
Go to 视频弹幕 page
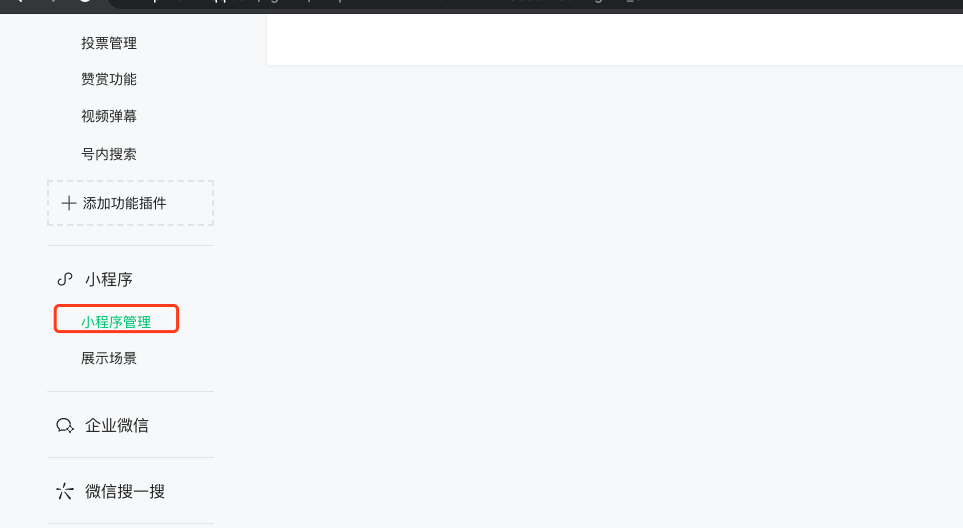coord(109,116)
